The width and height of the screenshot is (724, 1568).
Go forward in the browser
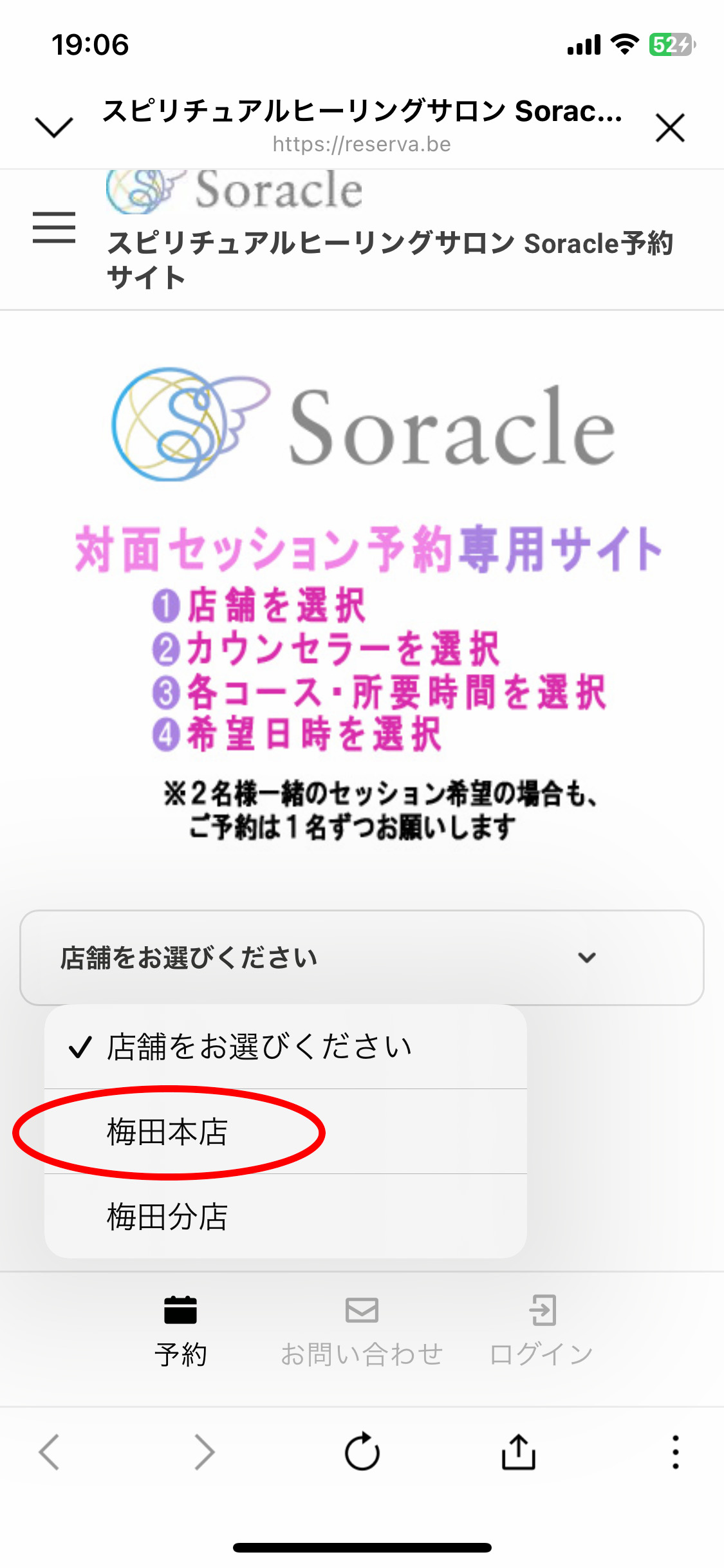click(205, 1453)
